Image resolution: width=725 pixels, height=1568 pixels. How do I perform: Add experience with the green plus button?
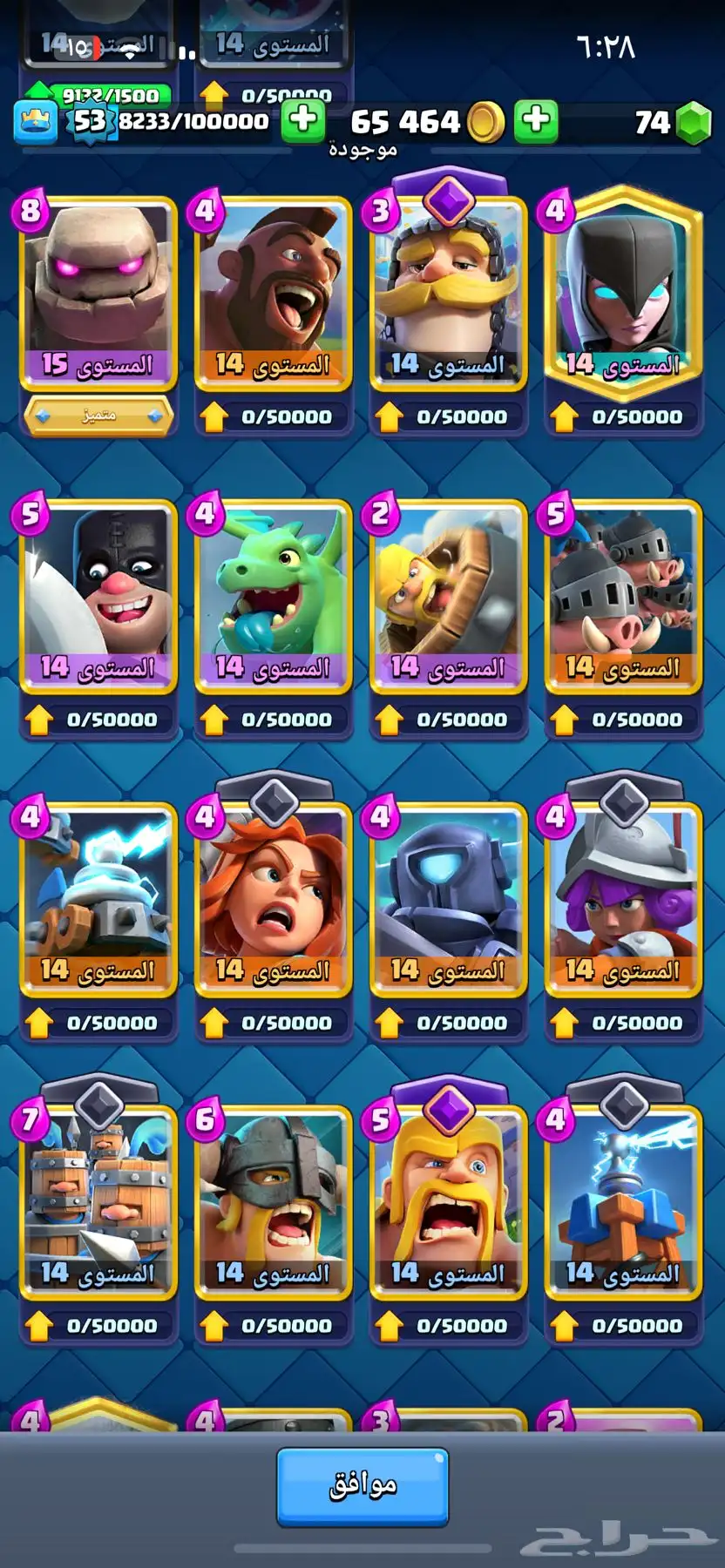click(x=302, y=121)
